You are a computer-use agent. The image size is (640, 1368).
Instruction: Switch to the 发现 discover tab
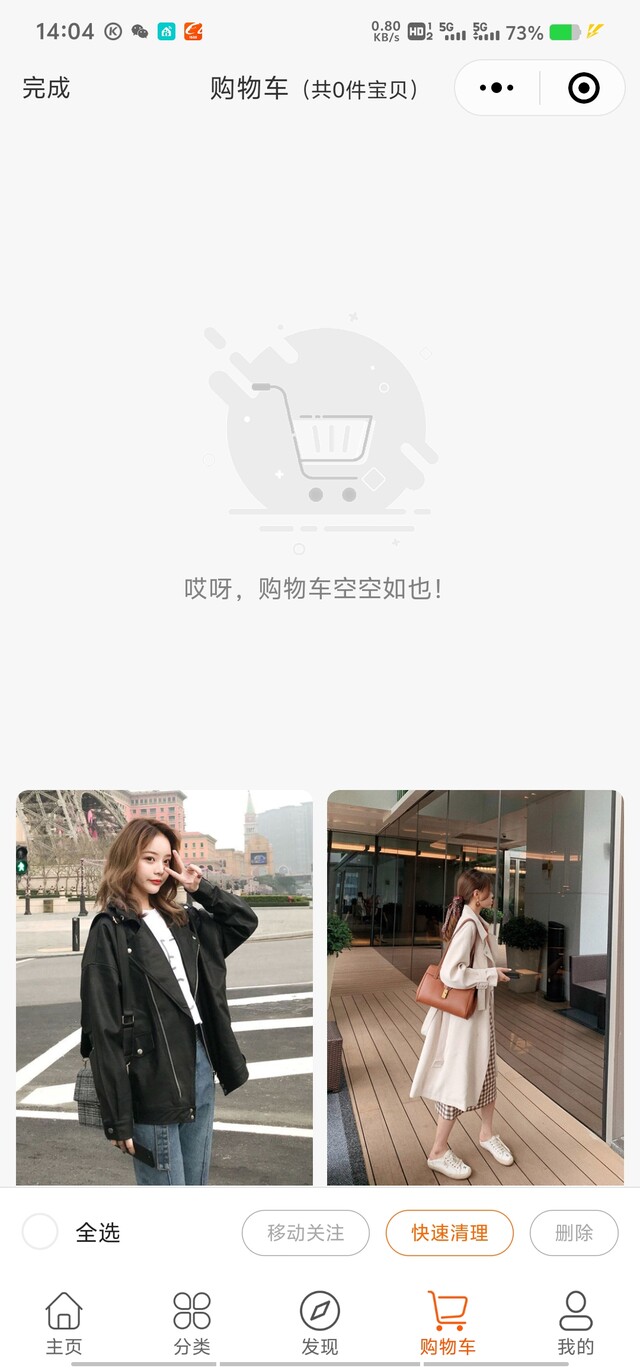[320, 1322]
